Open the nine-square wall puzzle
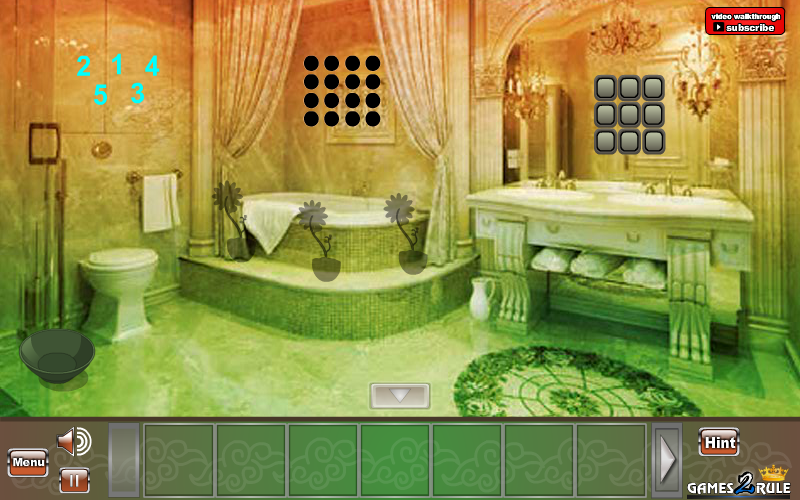The height and width of the screenshot is (500, 800). (x=629, y=114)
